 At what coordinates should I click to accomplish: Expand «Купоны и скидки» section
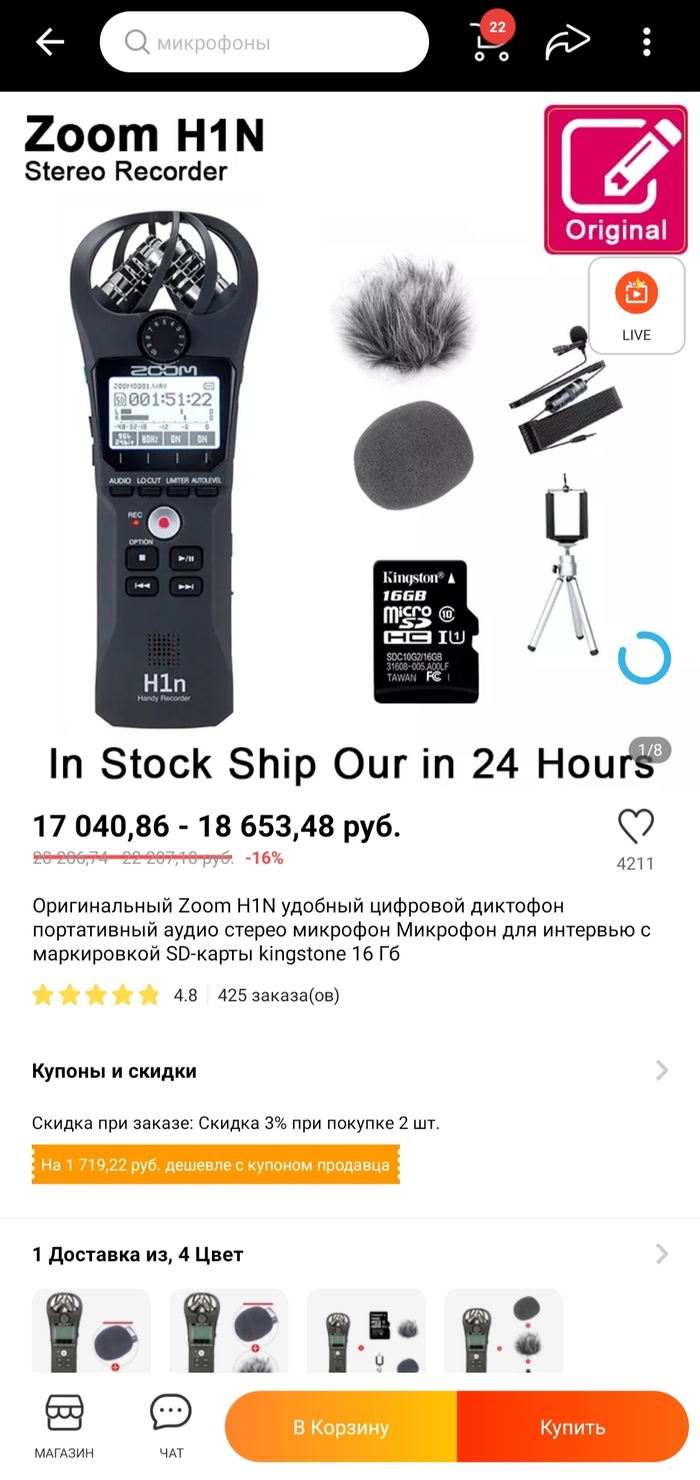[x=350, y=1071]
